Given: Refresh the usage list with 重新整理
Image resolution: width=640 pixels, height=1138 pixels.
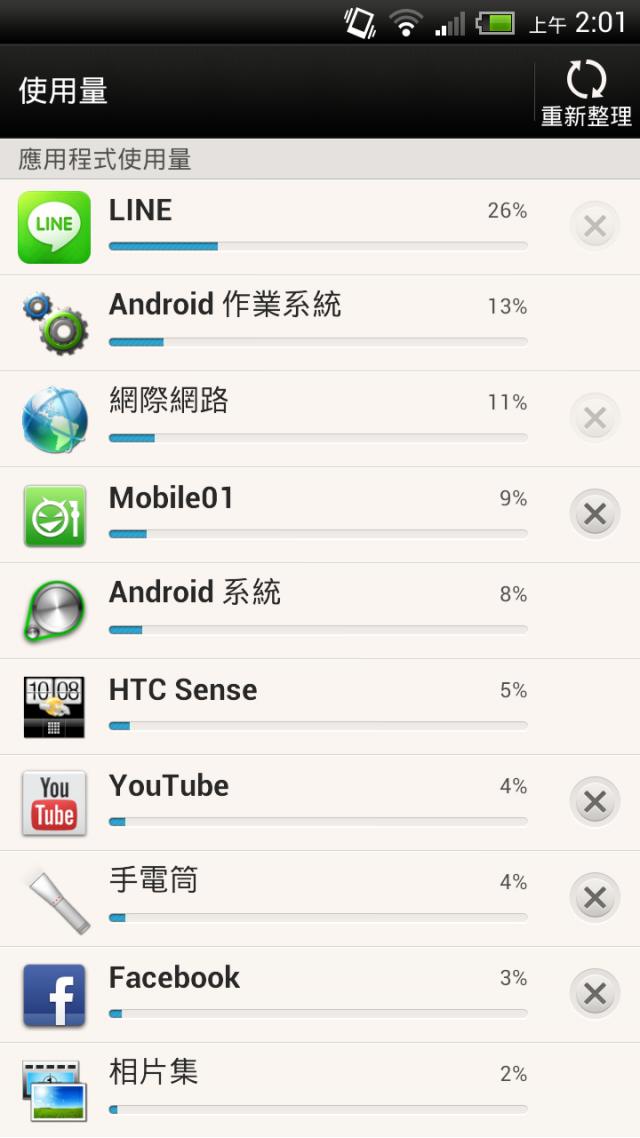Looking at the screenshot, I should (586, 92).
